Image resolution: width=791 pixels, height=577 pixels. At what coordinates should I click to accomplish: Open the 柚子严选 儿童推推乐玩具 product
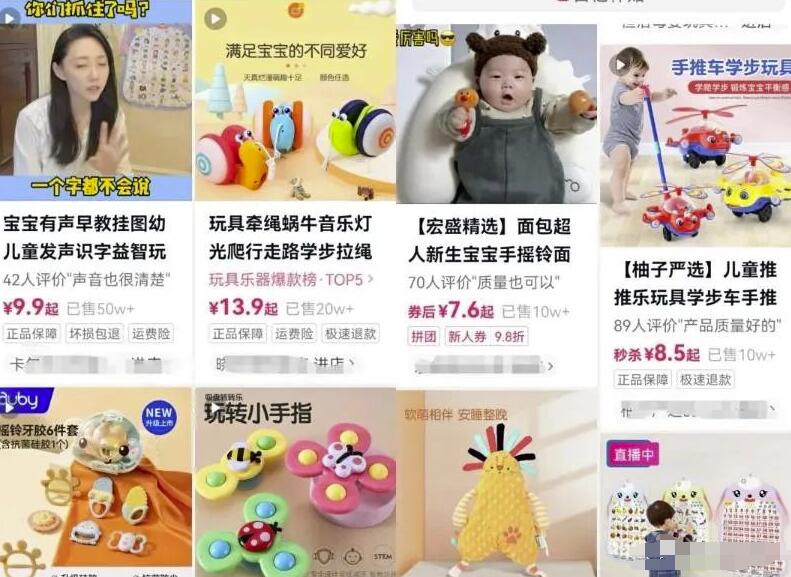pos(695,283)
